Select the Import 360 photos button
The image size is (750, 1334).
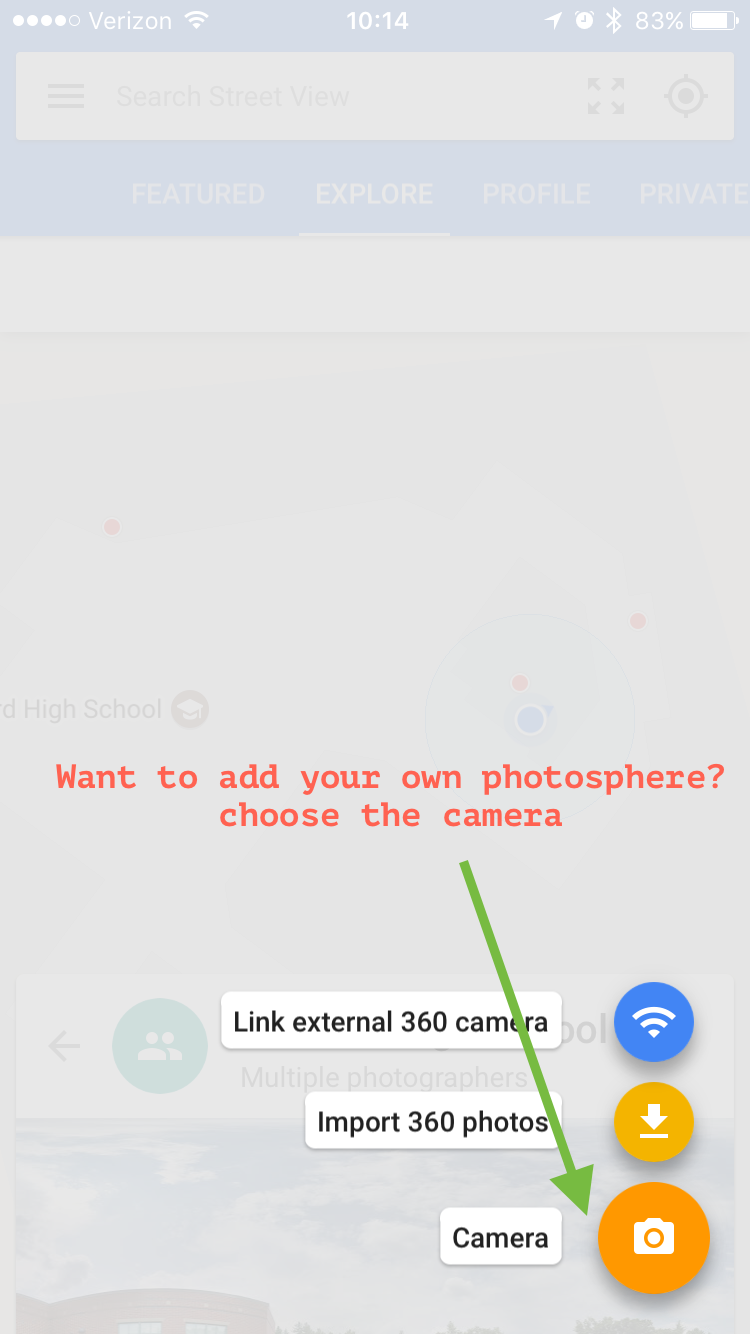click(x=653, y=1122)
